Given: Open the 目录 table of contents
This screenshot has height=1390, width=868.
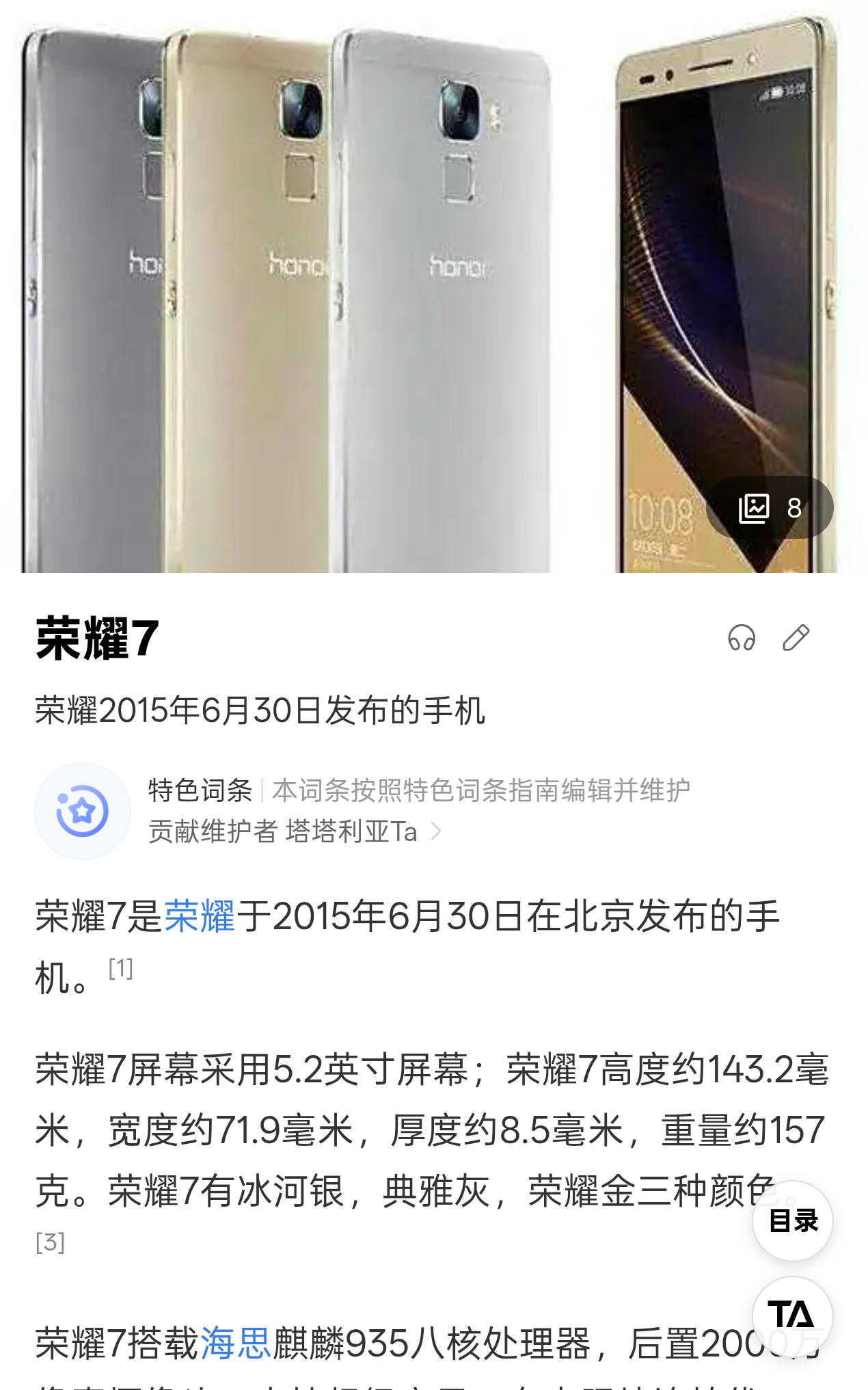Looking at the screenshot, I should pyautogui.click(x=792, y=1220).
